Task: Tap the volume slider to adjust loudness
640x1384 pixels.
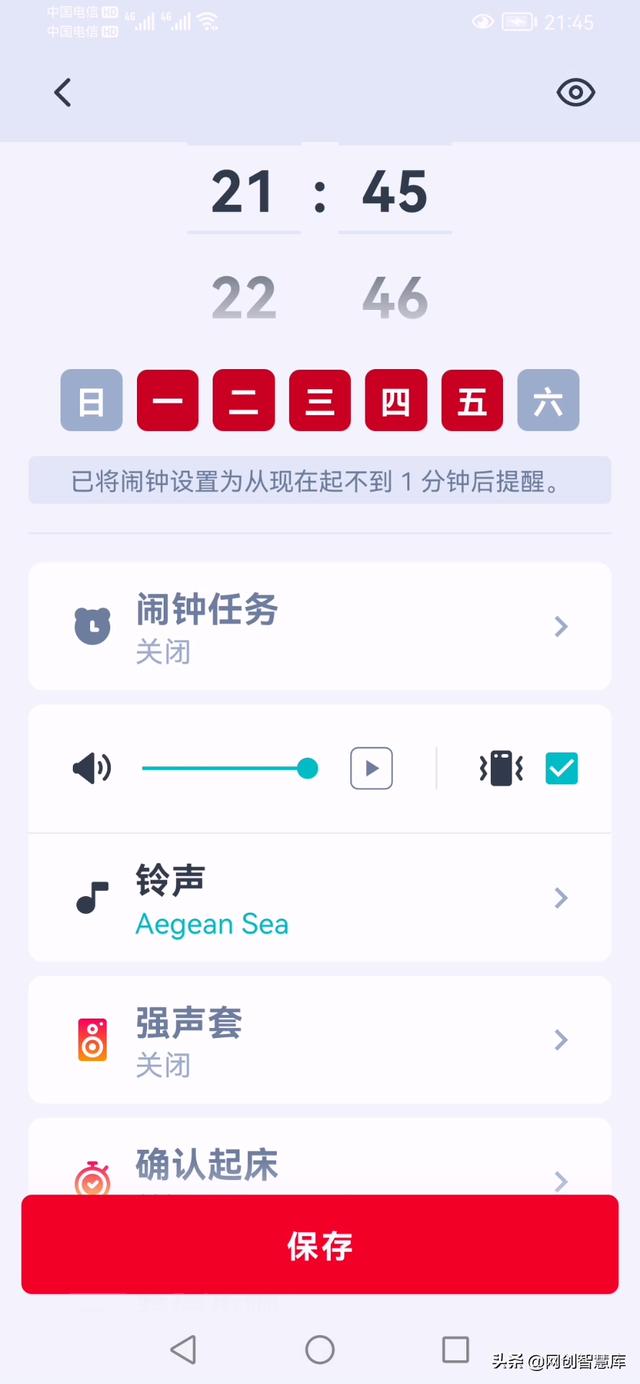Action: pyautogui.click(x=229, y=768)
